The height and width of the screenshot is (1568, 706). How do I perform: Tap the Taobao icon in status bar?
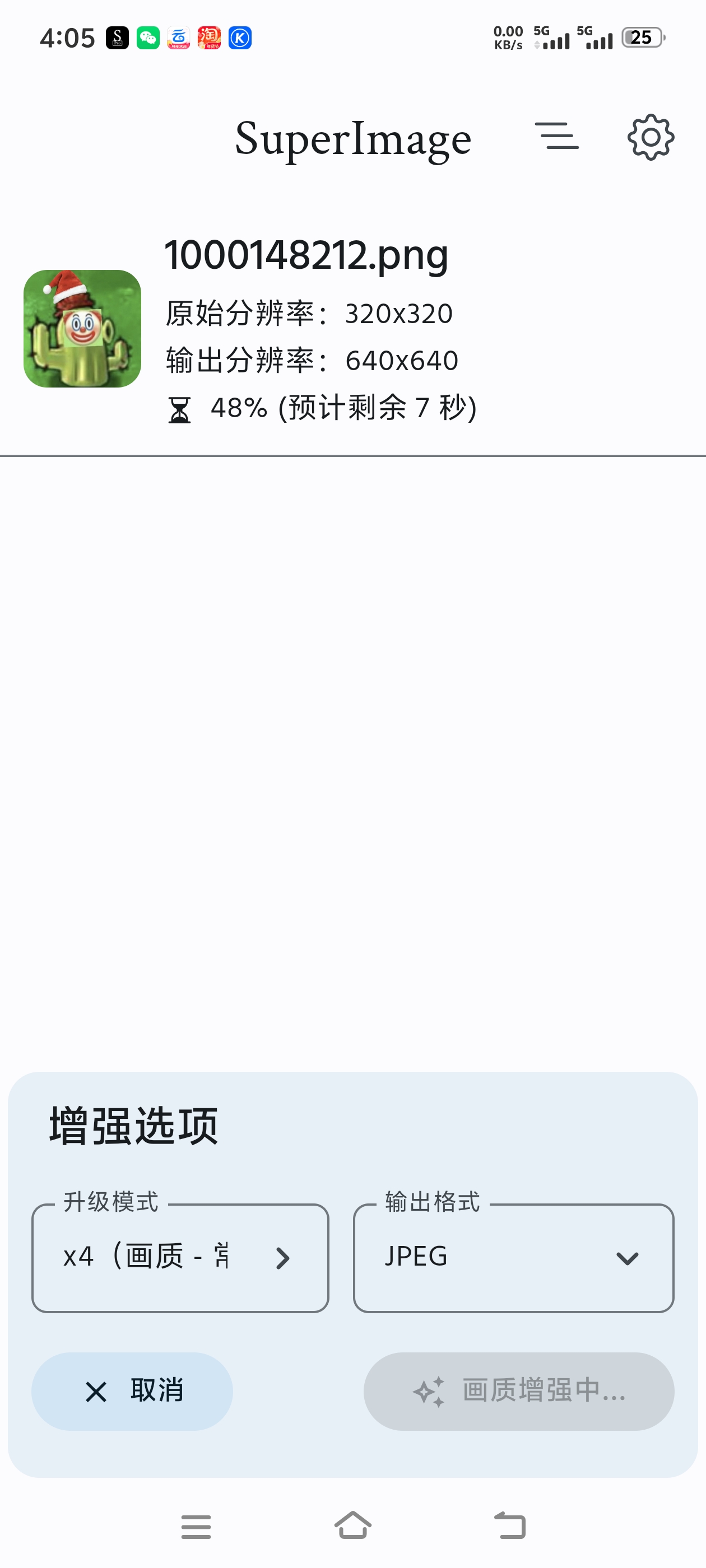click(209, 38)
